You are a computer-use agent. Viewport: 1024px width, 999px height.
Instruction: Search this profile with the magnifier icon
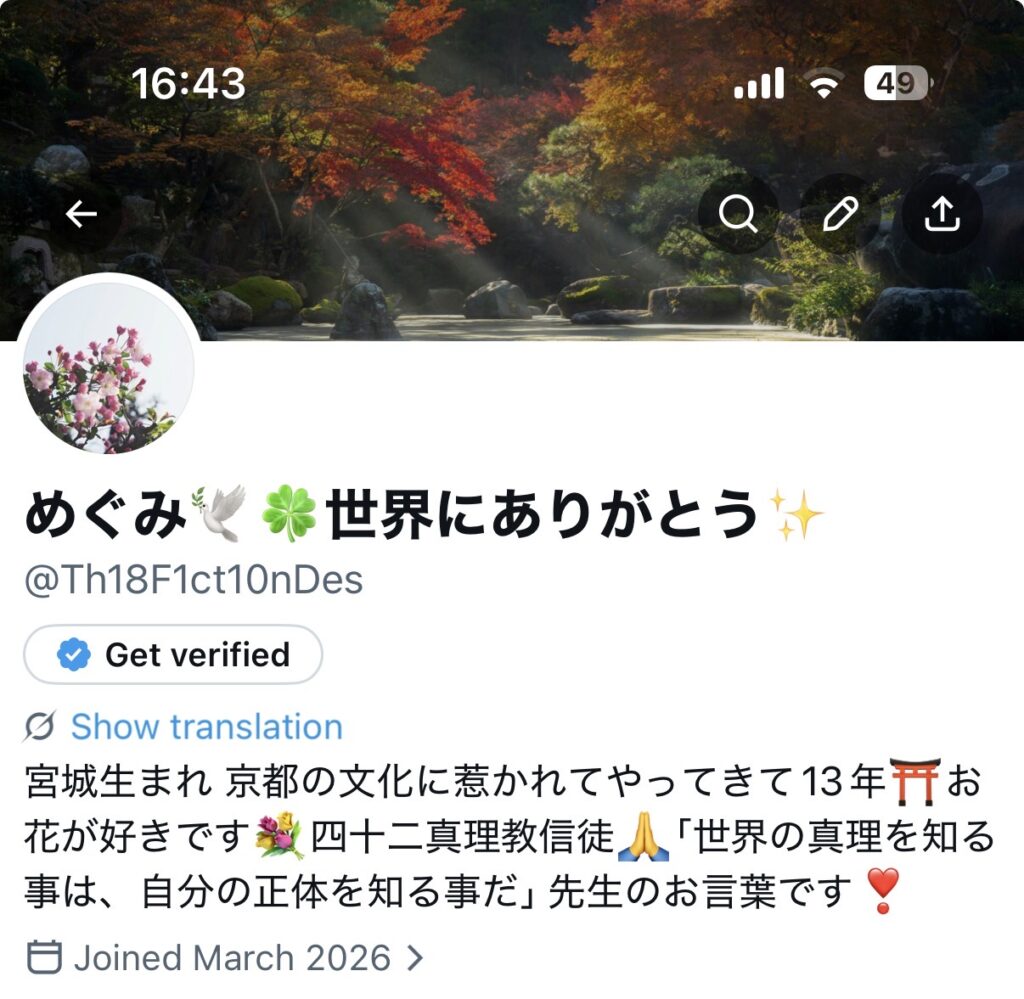click(x=738, y=214)
